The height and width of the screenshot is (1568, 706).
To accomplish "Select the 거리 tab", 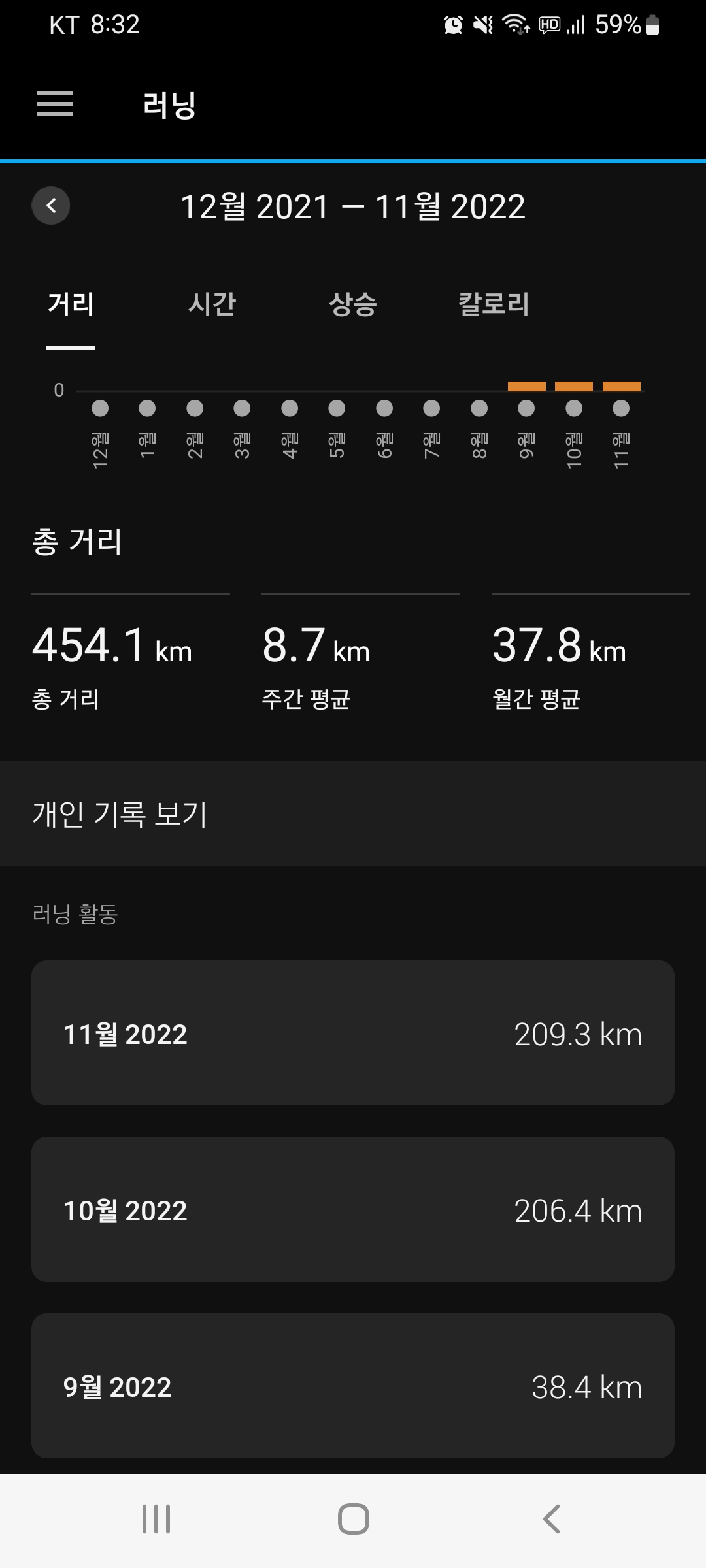I will point(71,304).
